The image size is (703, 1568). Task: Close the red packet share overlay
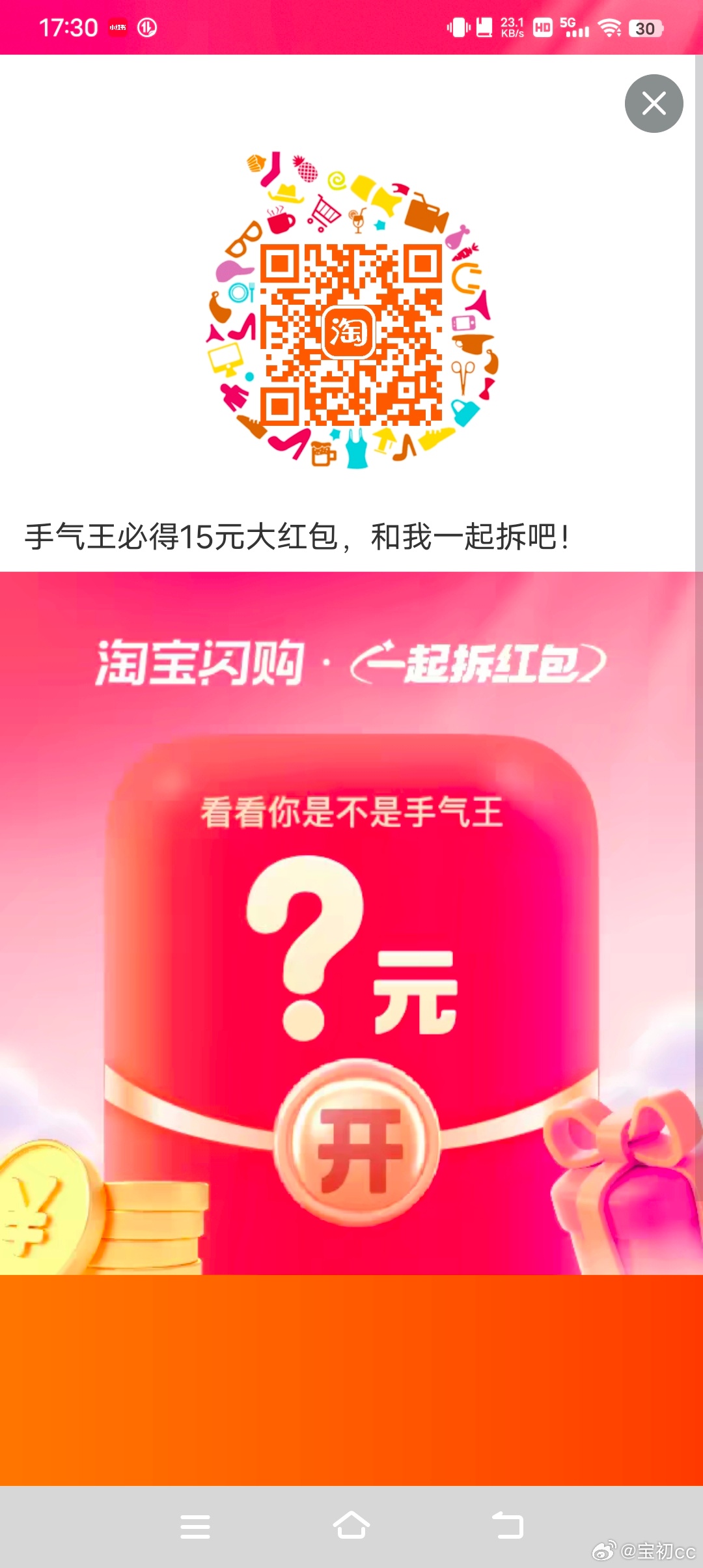[654, 104]
